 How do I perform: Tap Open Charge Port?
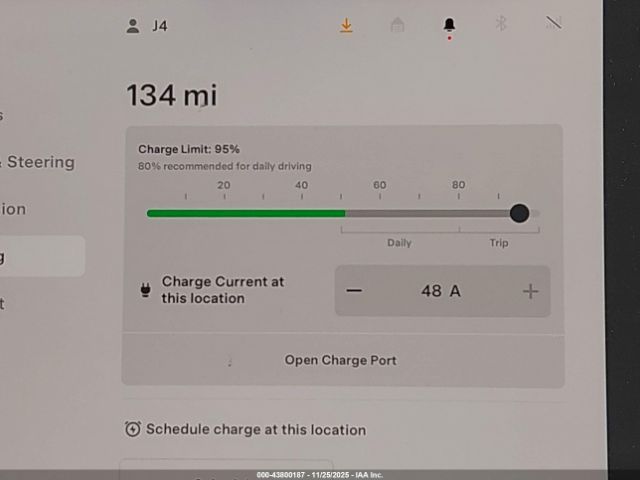point(340,360)
